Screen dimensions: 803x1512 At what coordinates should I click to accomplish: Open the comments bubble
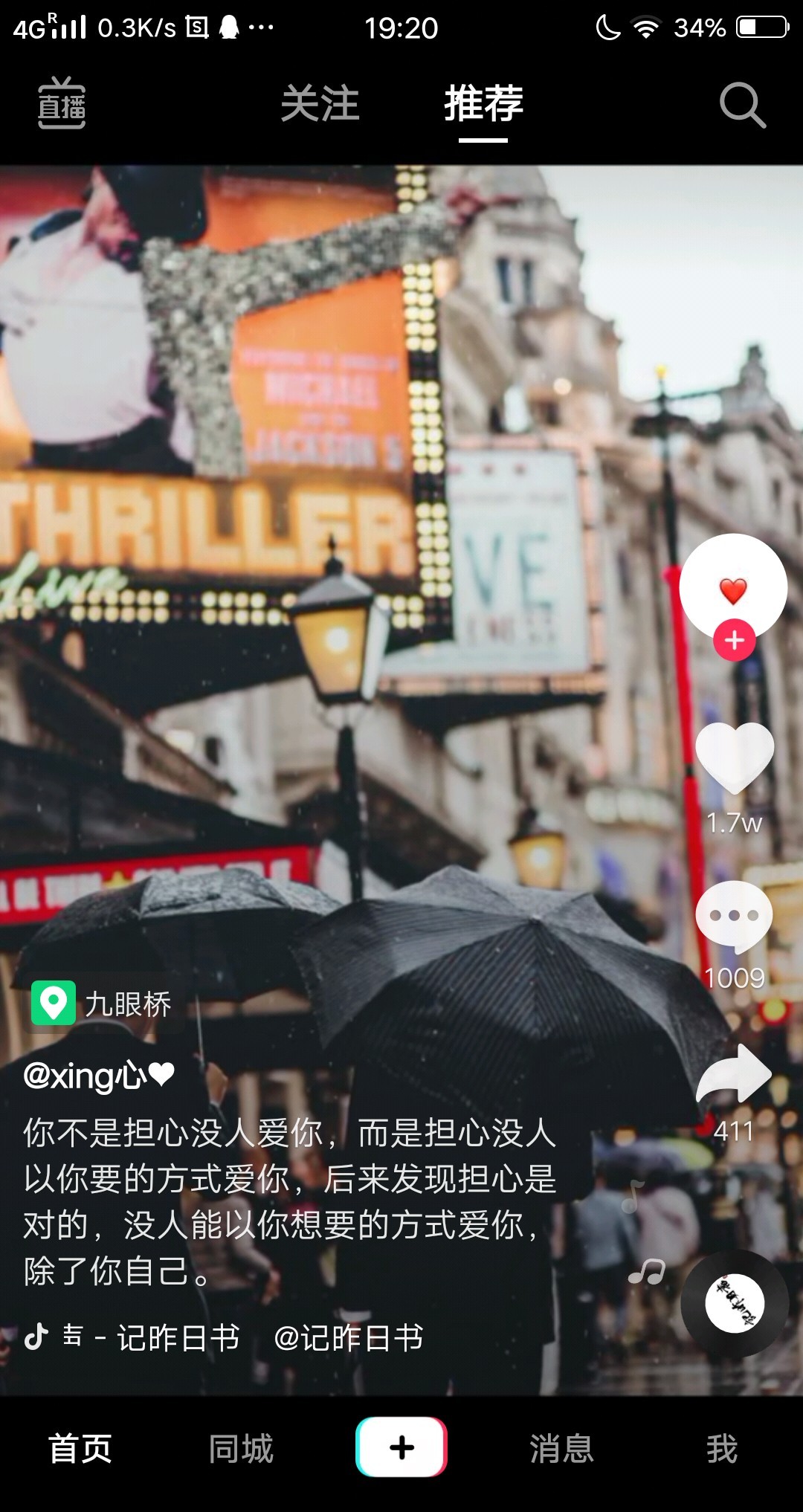[x=734, y=917]
